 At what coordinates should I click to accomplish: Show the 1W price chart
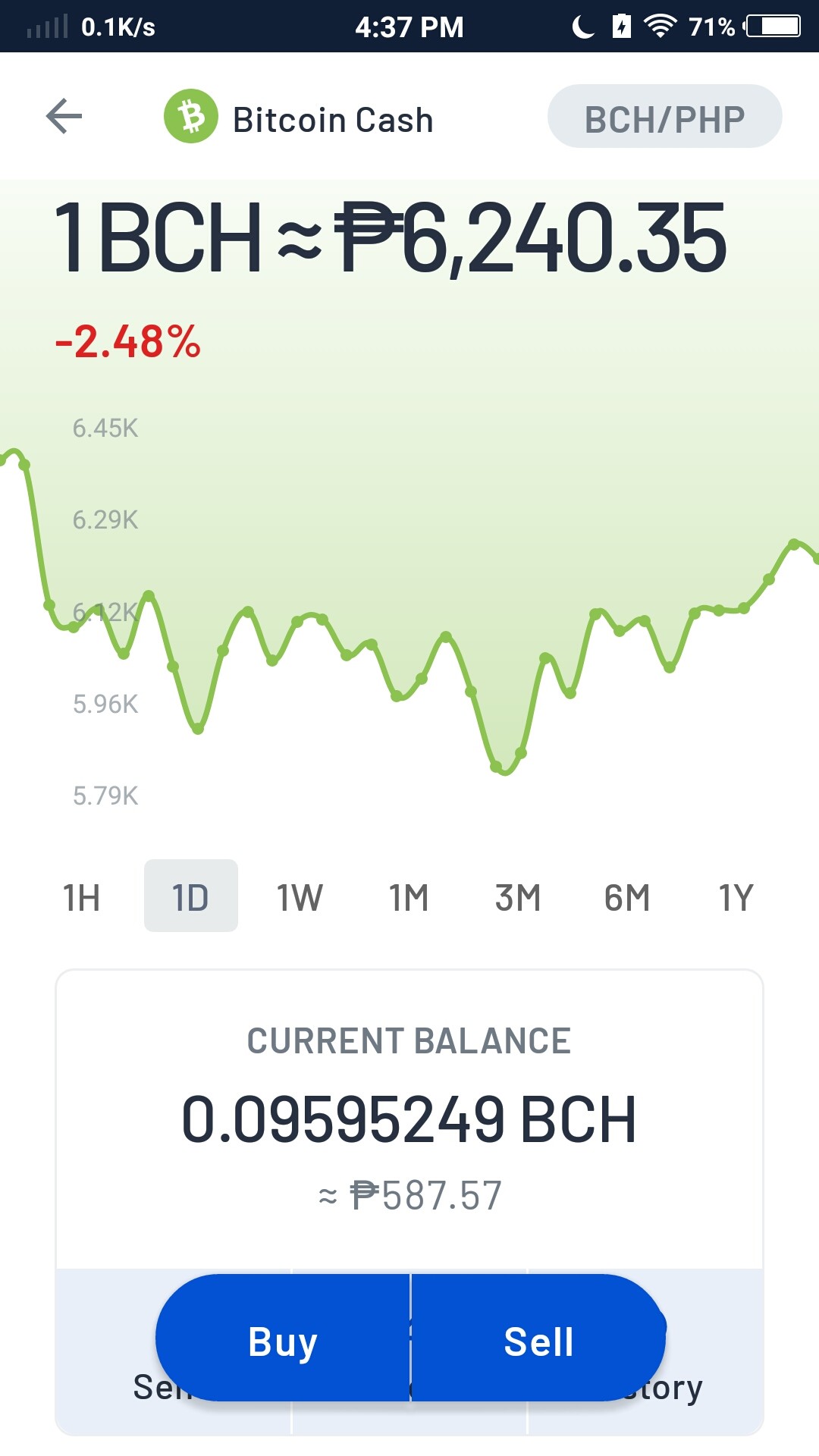[x=300, y=896]
